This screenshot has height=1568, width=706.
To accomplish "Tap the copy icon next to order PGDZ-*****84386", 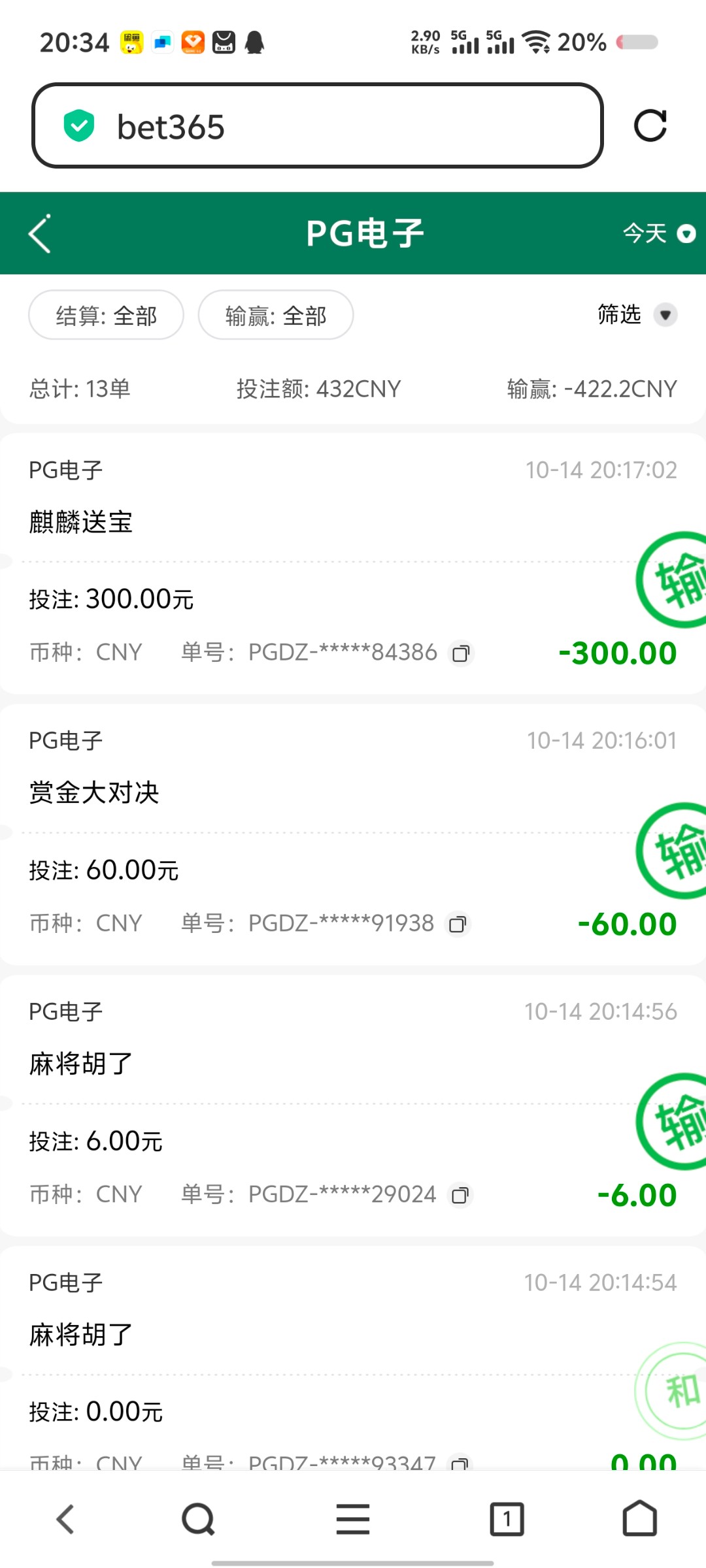I will [462, 653].
